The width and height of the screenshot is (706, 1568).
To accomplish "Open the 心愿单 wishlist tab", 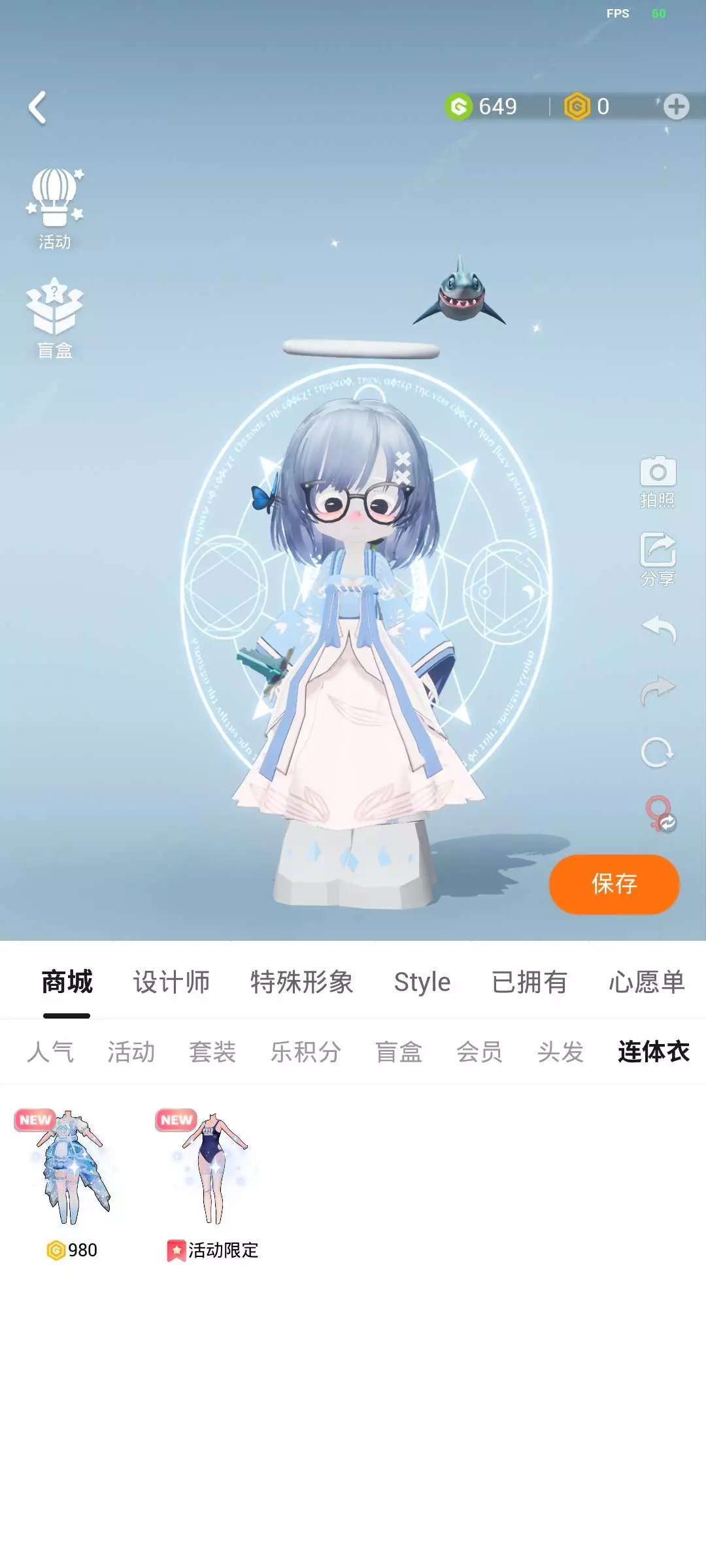I will click(647, 982).
